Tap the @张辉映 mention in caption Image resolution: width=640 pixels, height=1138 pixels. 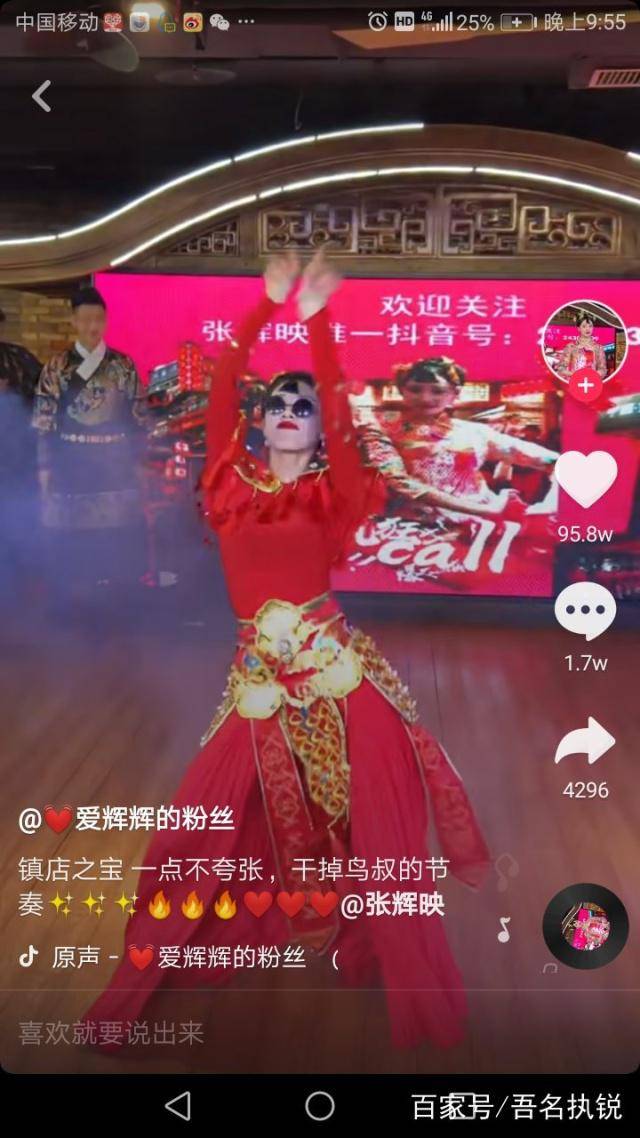393,904
